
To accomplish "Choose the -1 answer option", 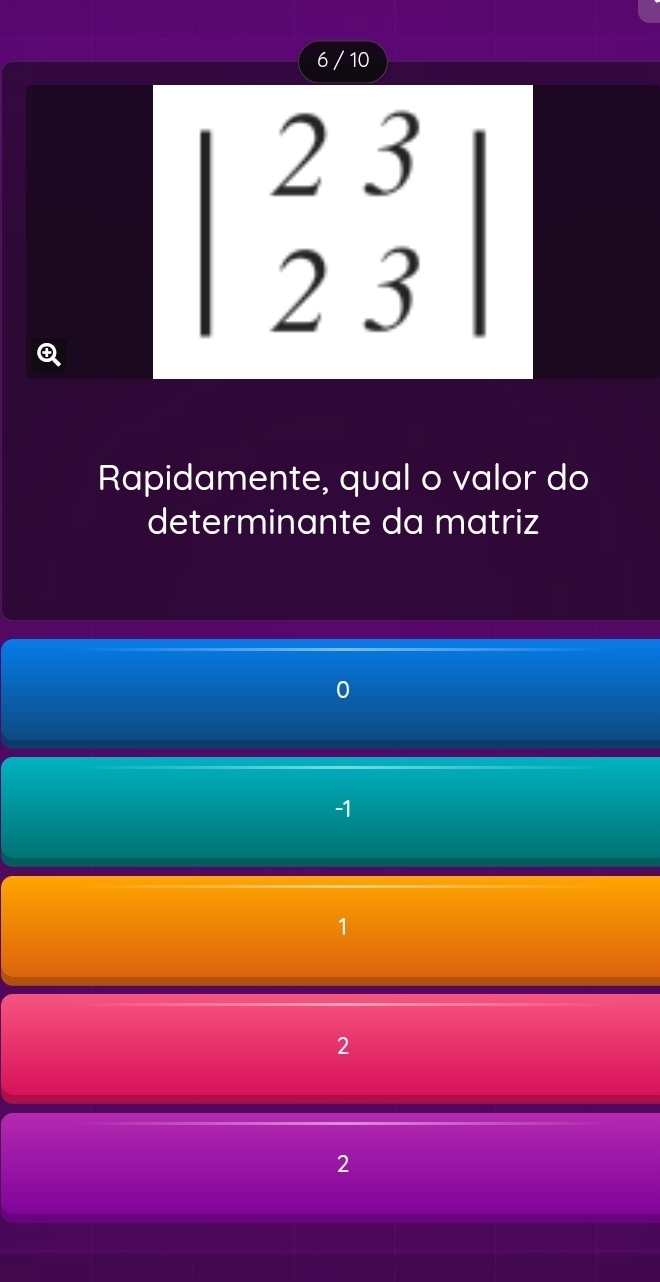I will click(342, 809).
